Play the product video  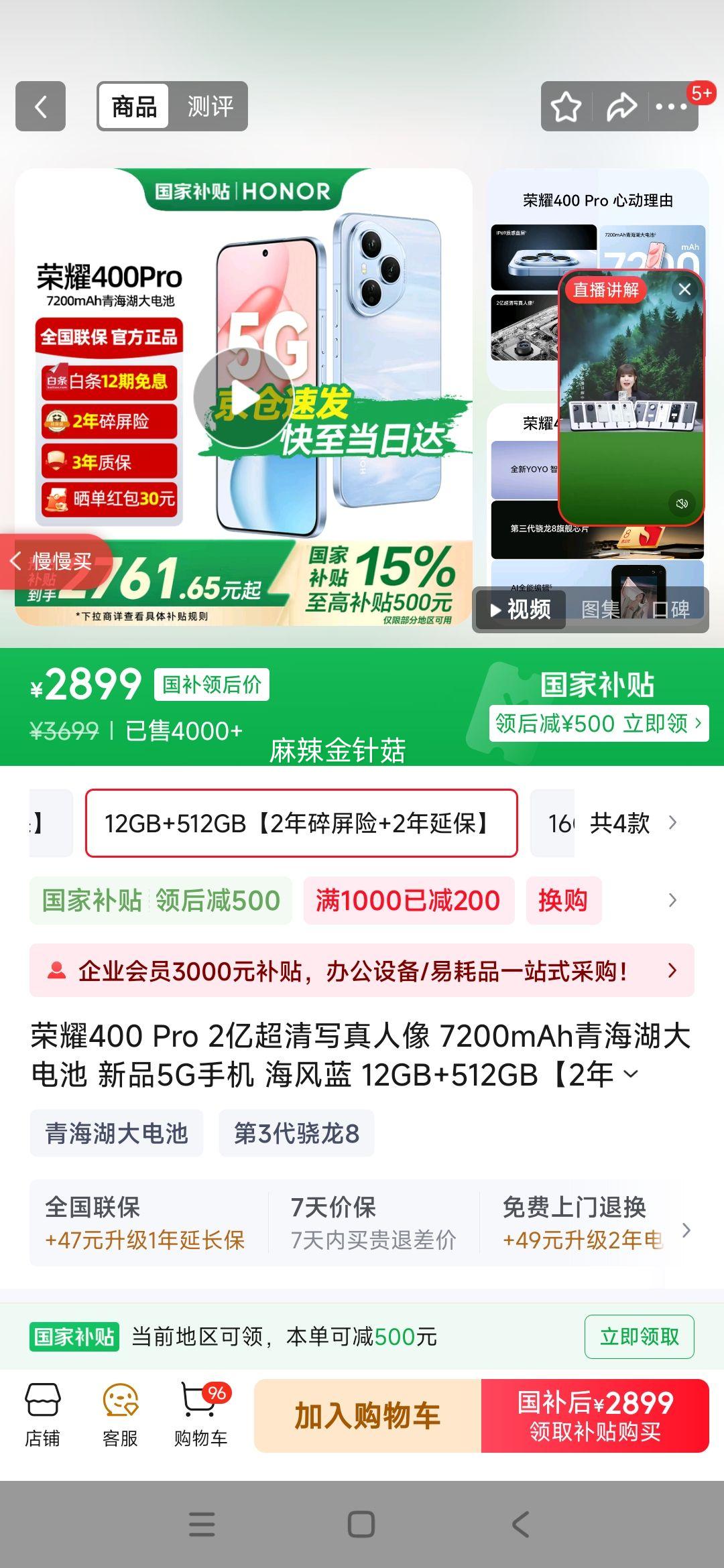[243, 398]
